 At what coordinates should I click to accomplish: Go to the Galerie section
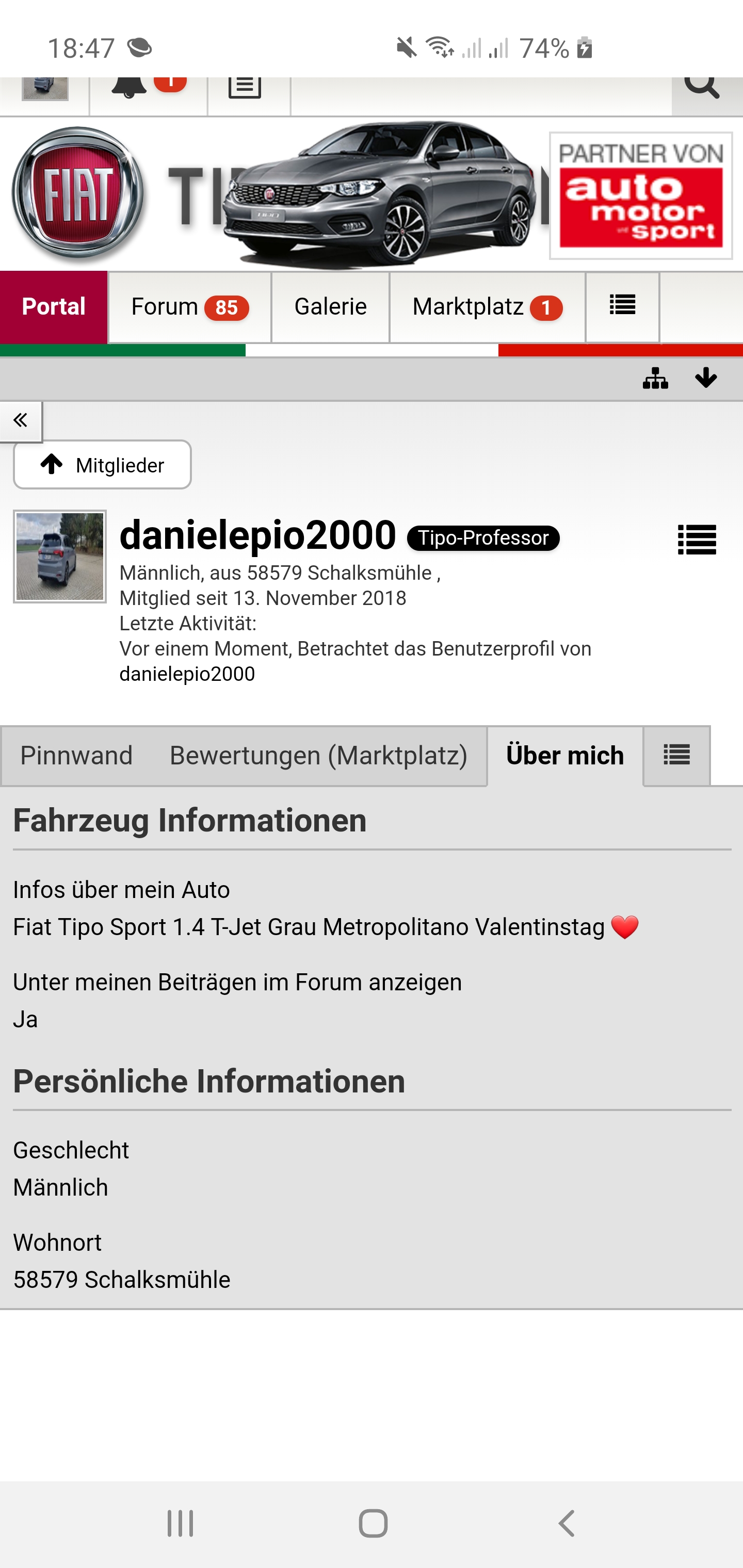click(330, 307)
